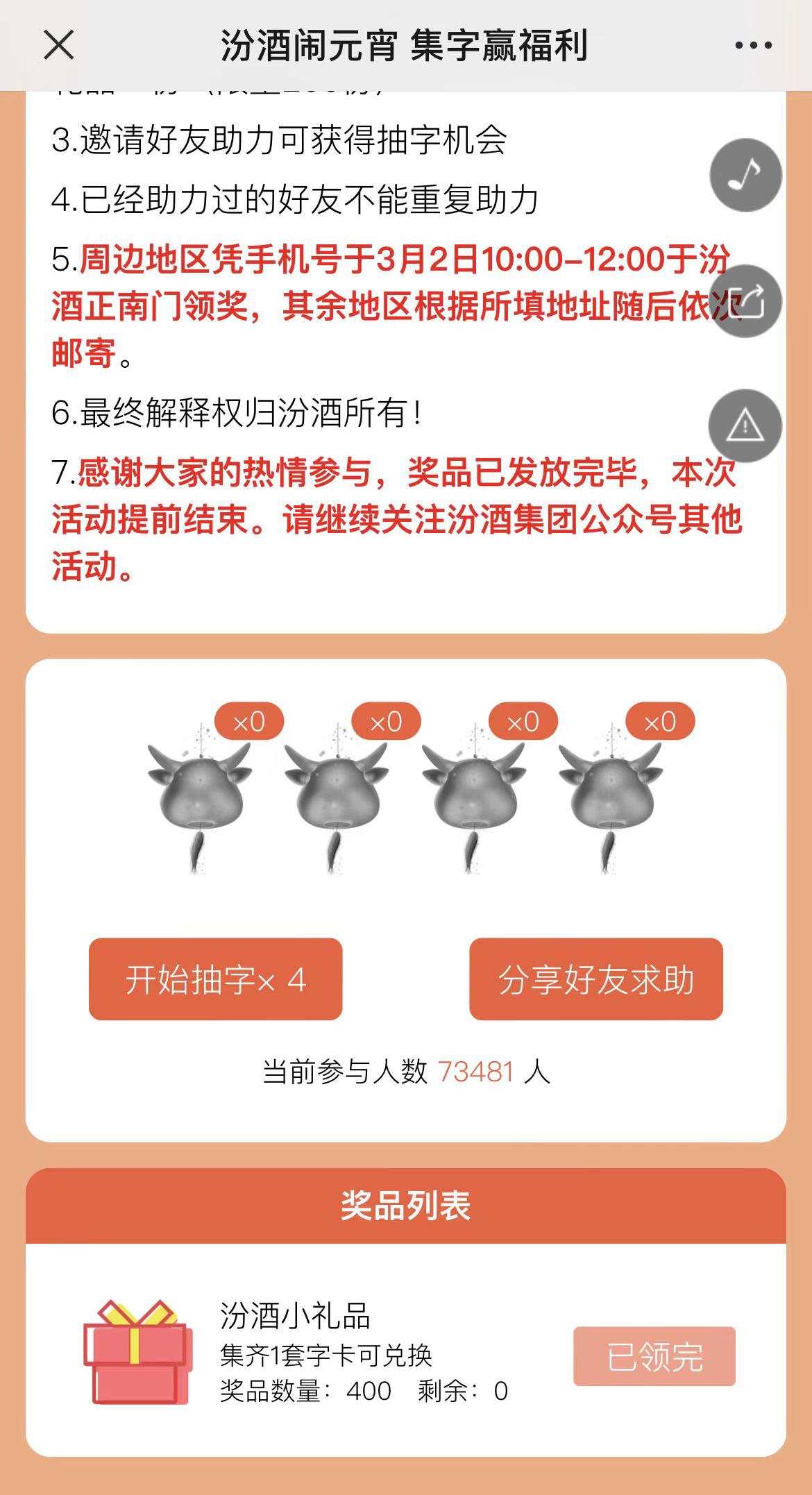Tap 分享好友求助 to ask friends for help
The height and width of the screenshot is (1495, 812).
point(596,979)
